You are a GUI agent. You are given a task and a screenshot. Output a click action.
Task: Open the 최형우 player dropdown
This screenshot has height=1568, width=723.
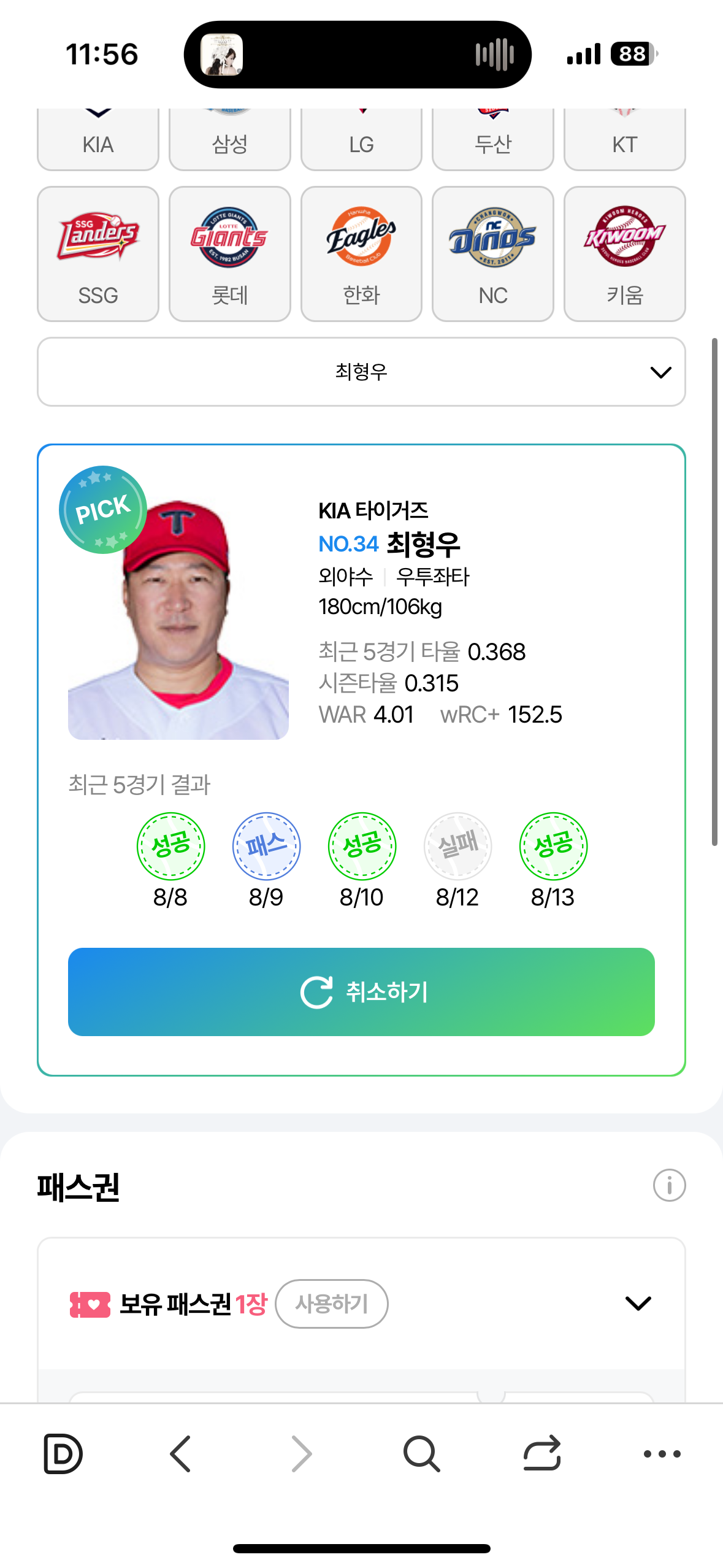pyautogui.click(x=361, y=372)
